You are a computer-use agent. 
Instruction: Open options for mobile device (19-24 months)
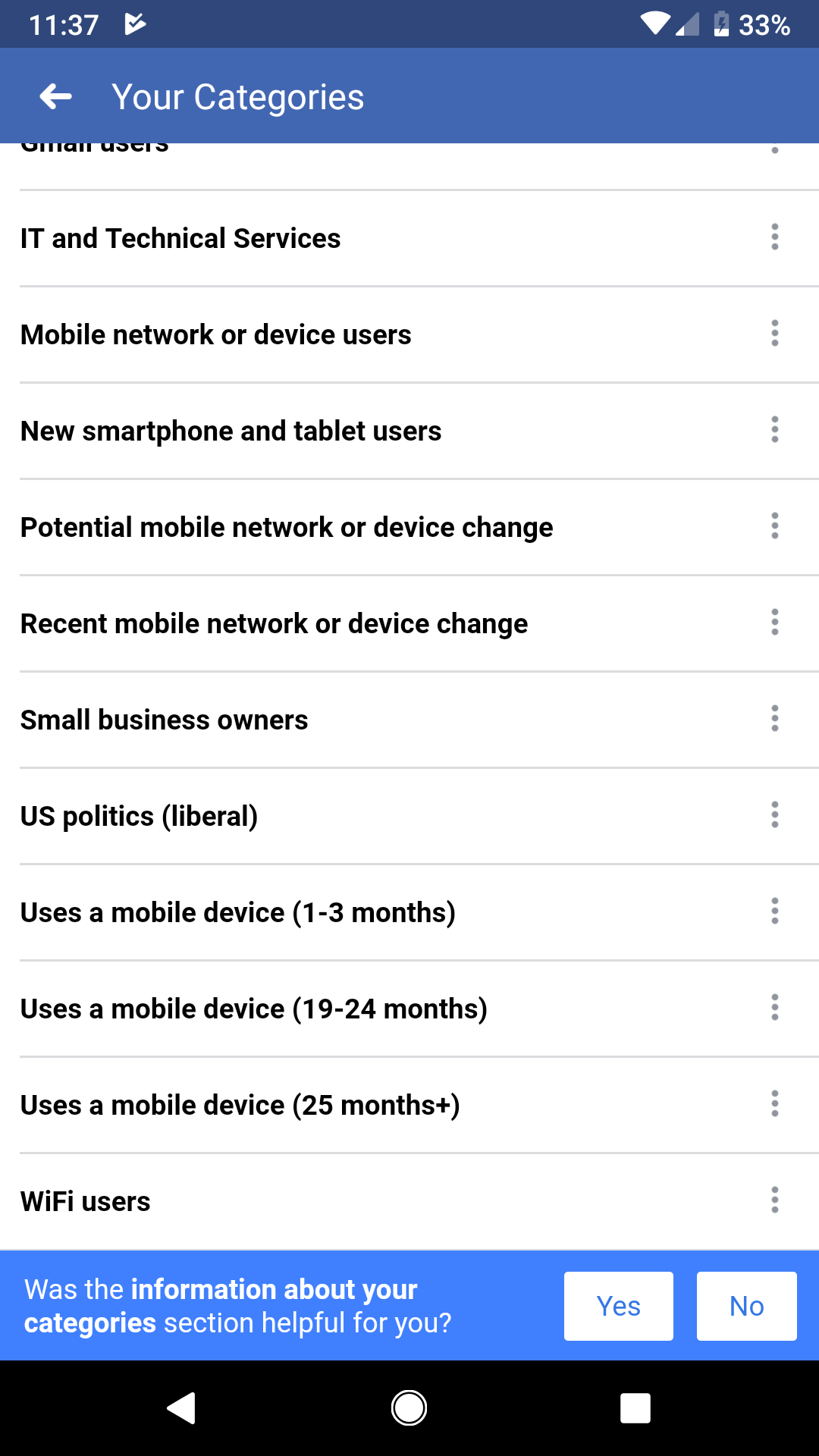(x=774, y=1008)
